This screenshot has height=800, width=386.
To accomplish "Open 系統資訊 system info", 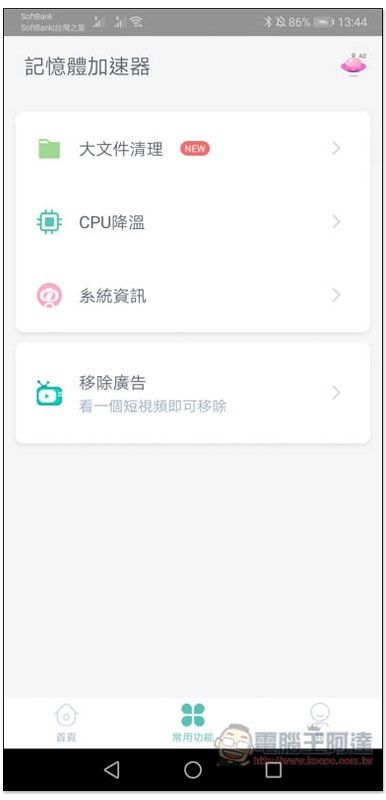I will coord(193,296).
